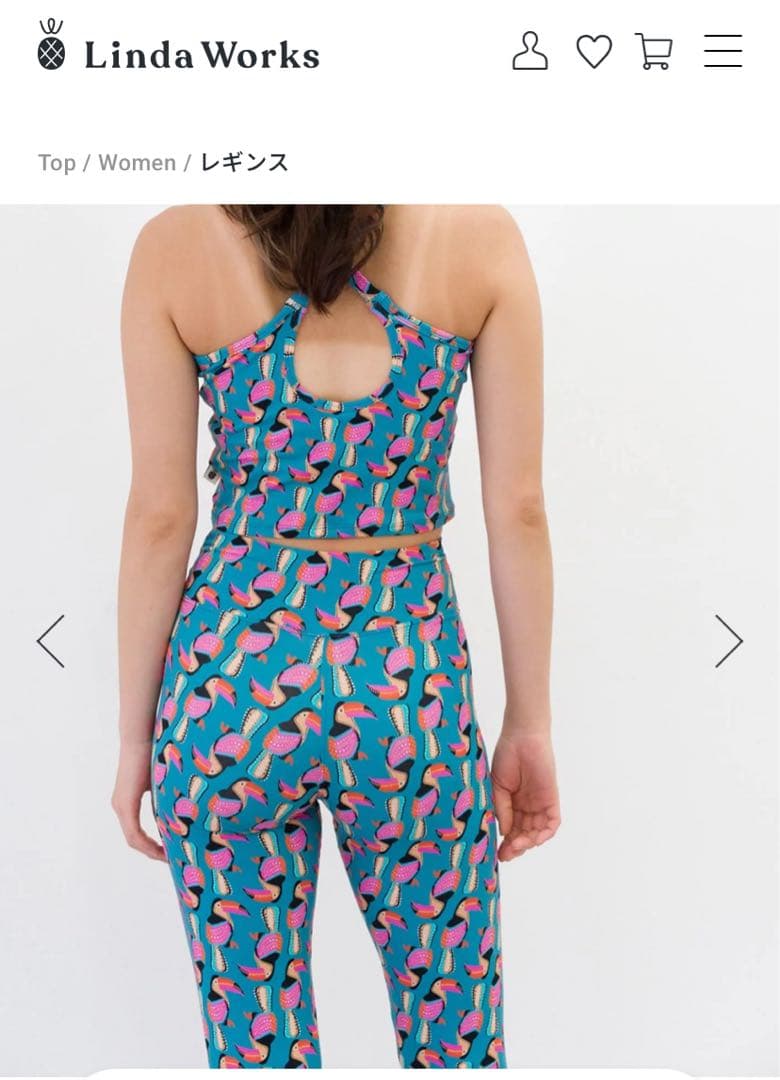
Task: Open the hamburger menu
Action: (722, 51)
